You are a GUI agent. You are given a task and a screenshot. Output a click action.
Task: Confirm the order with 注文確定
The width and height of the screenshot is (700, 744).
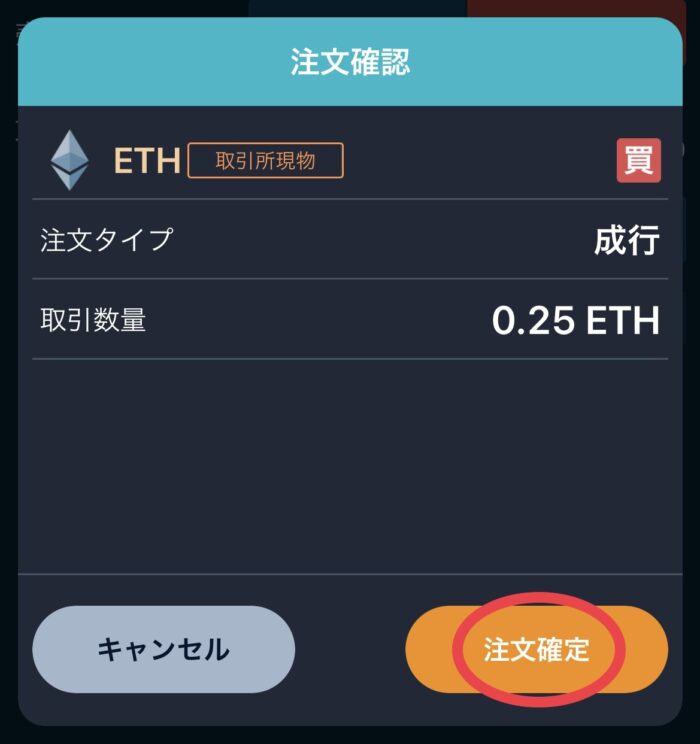[537, 650]
